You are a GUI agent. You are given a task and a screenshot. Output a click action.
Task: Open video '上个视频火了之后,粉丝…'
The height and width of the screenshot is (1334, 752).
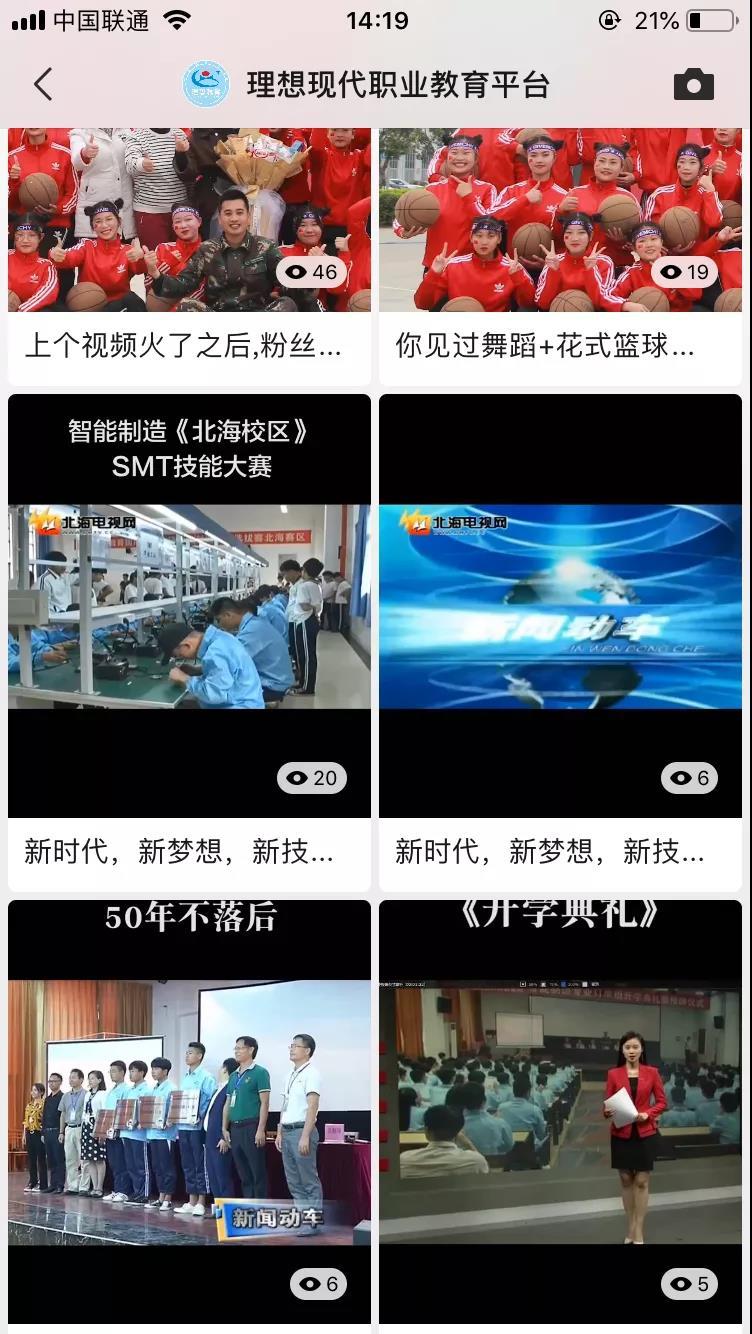(x=189, y=220)
